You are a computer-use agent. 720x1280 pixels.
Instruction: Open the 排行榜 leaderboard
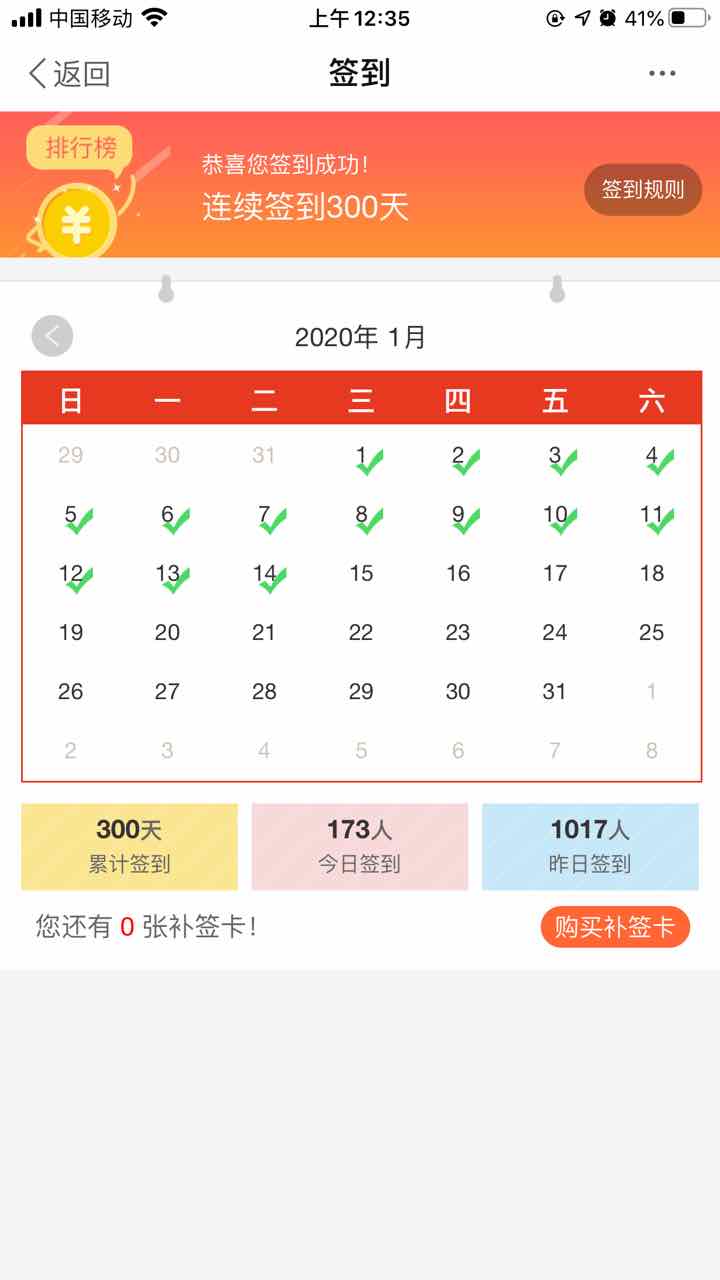pos(80,149)
